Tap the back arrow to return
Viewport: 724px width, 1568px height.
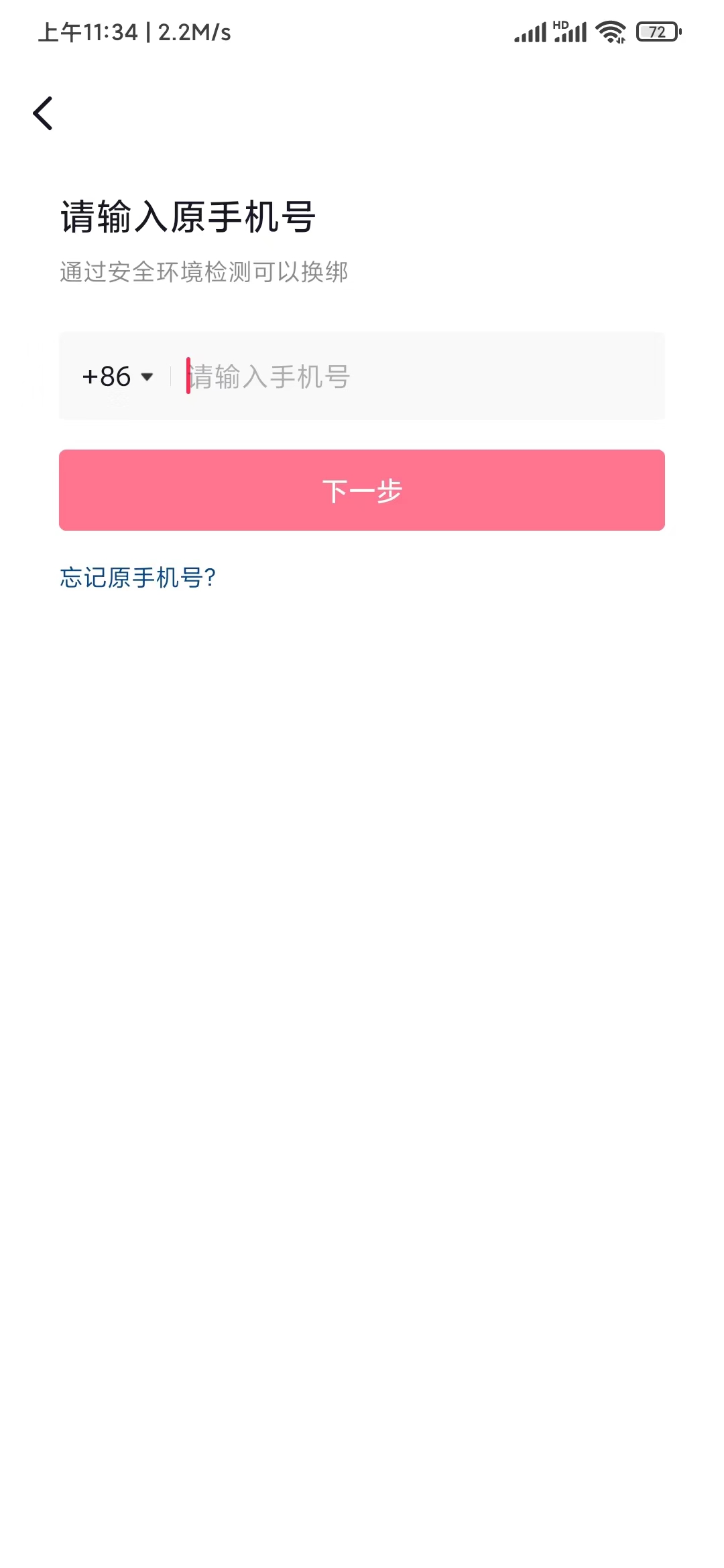pyautogui.click(x=43, y=113)
